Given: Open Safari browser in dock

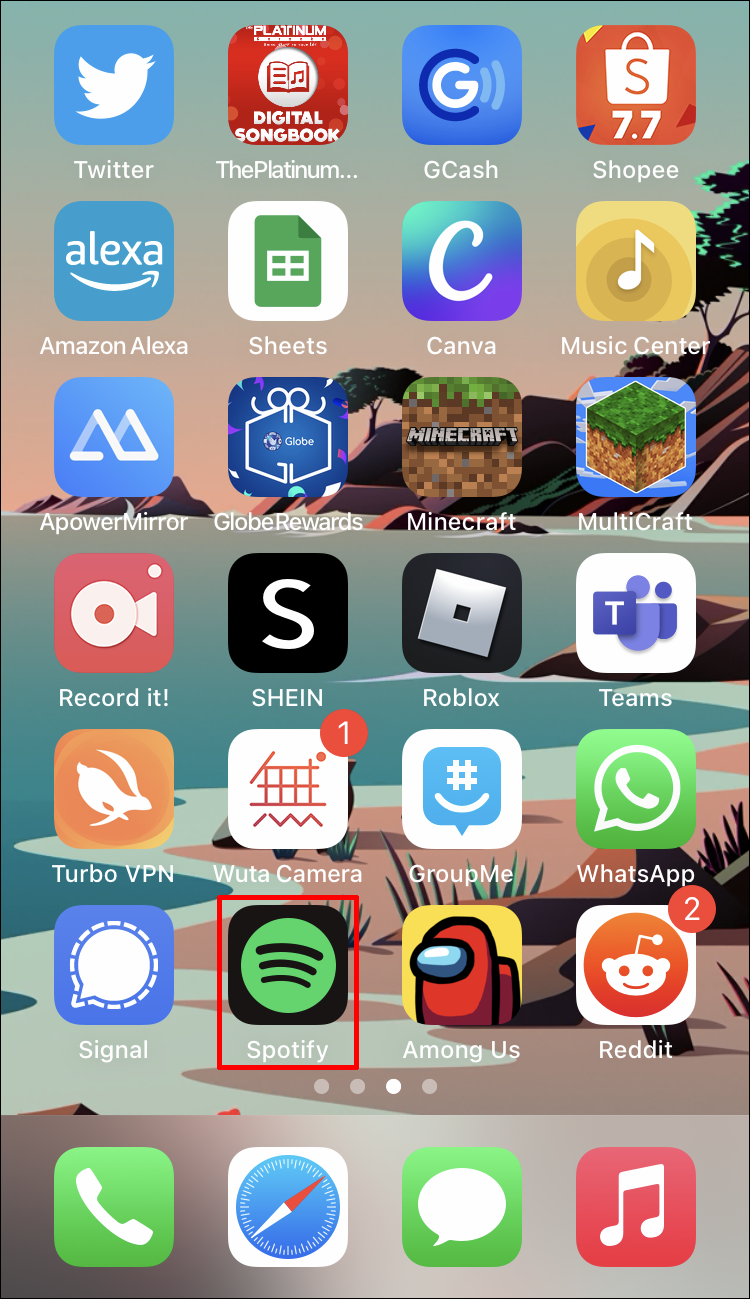Looking at the screenshot, I should [x=288, y=1207].
